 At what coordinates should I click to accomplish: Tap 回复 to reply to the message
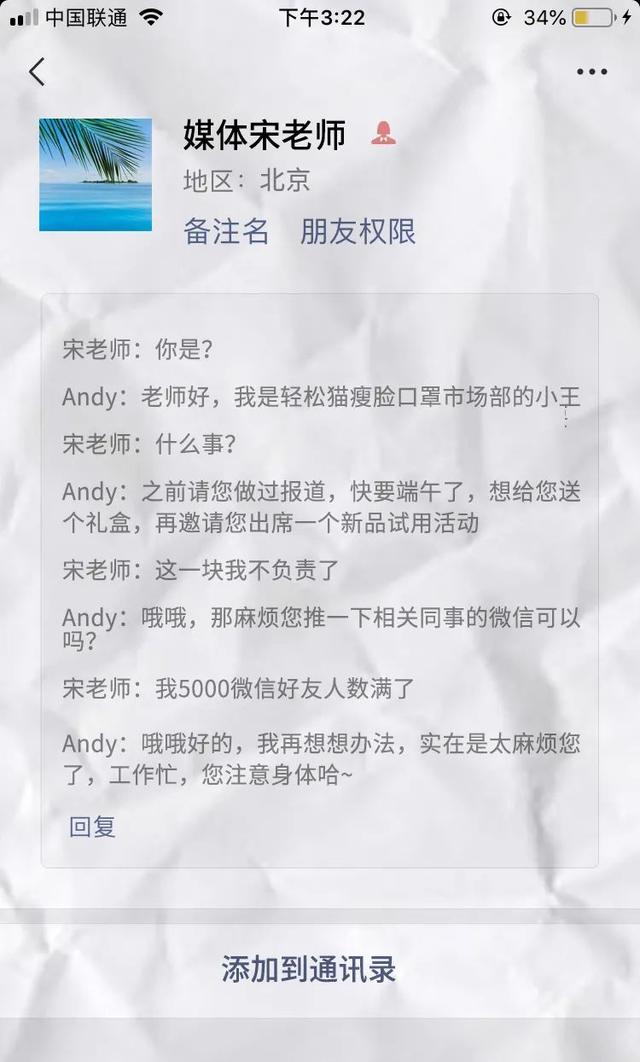pyautogui.click(x=92, y=826)
